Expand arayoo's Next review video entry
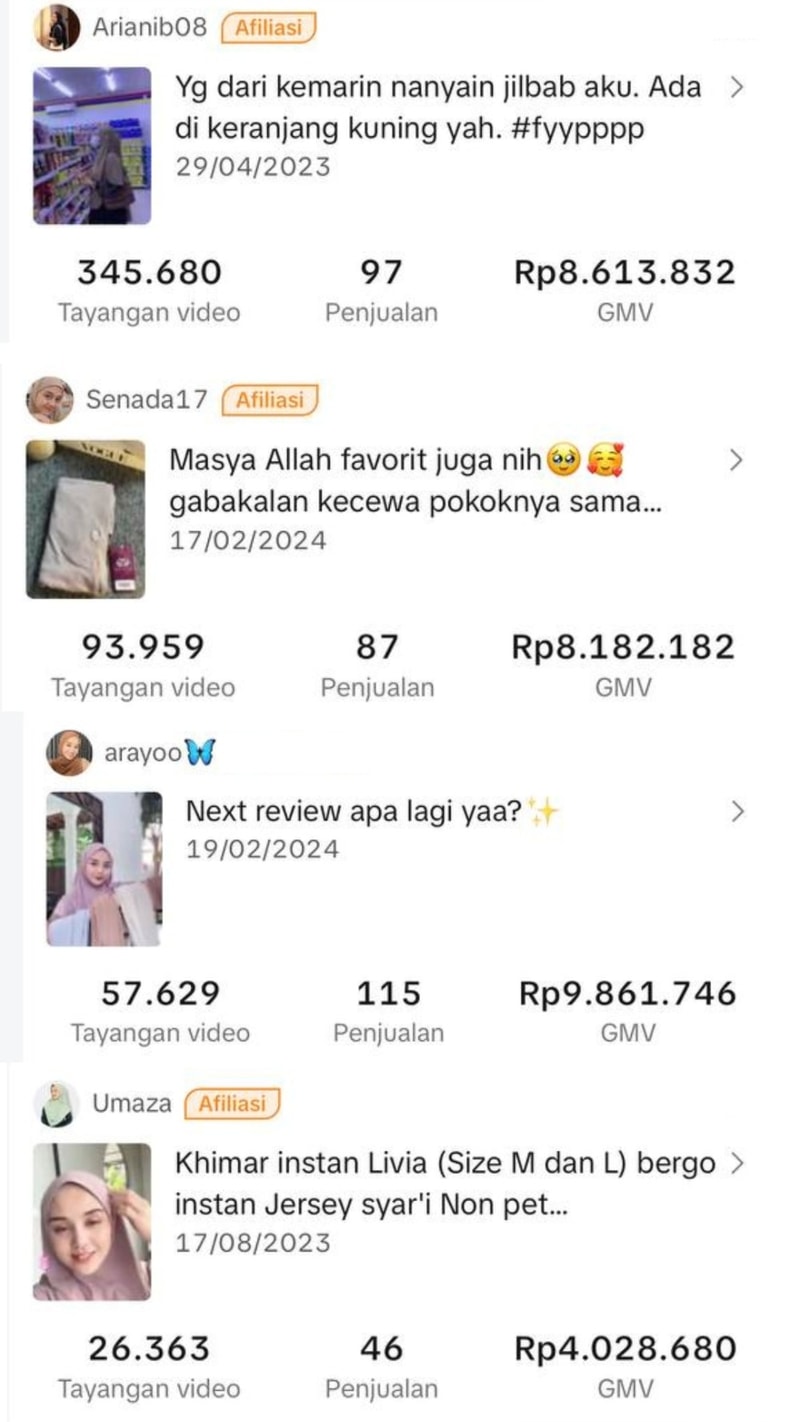Screen dimensions: 800x1422 [x=737, y=812]
